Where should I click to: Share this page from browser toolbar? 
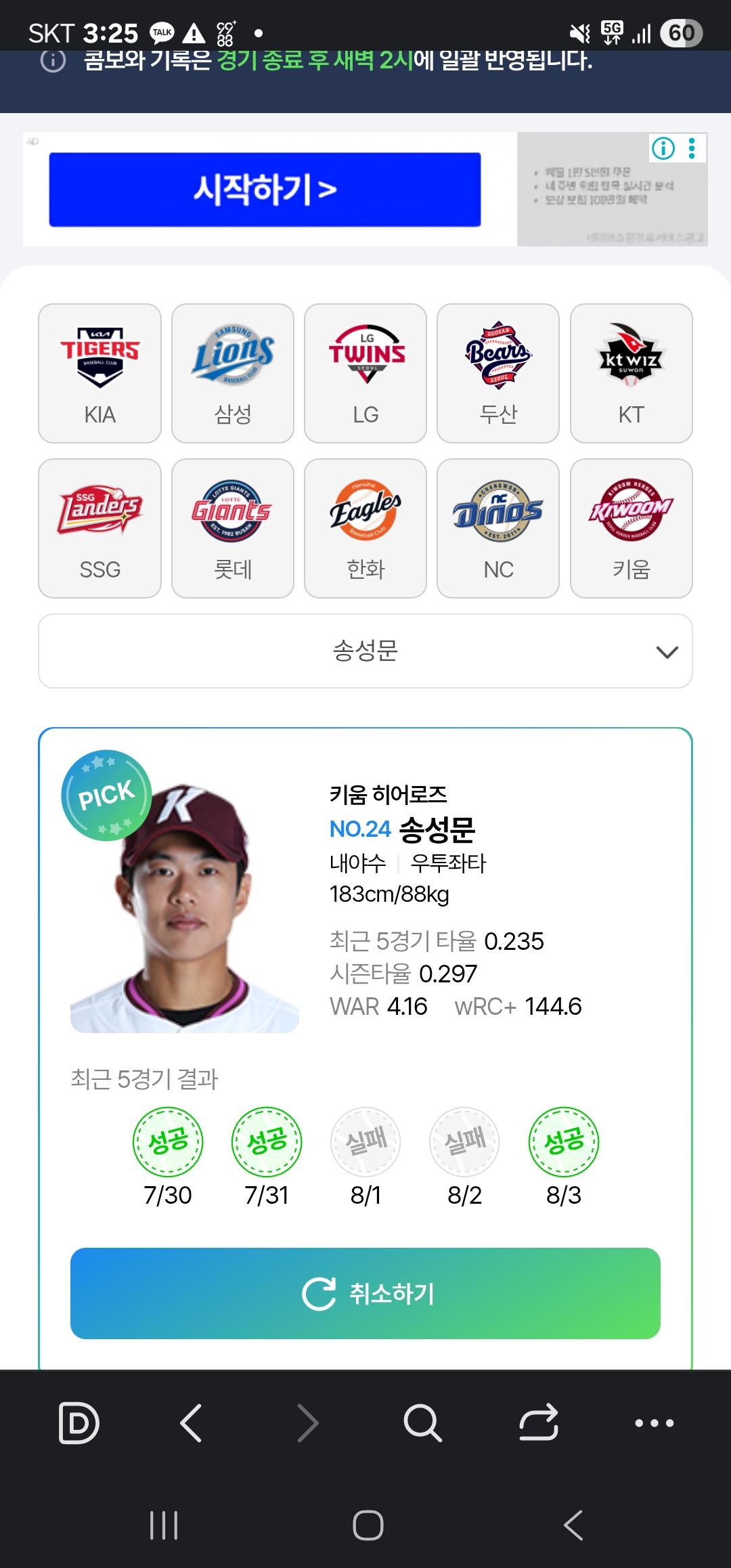pyautogui.click(x=539, y=1422)
